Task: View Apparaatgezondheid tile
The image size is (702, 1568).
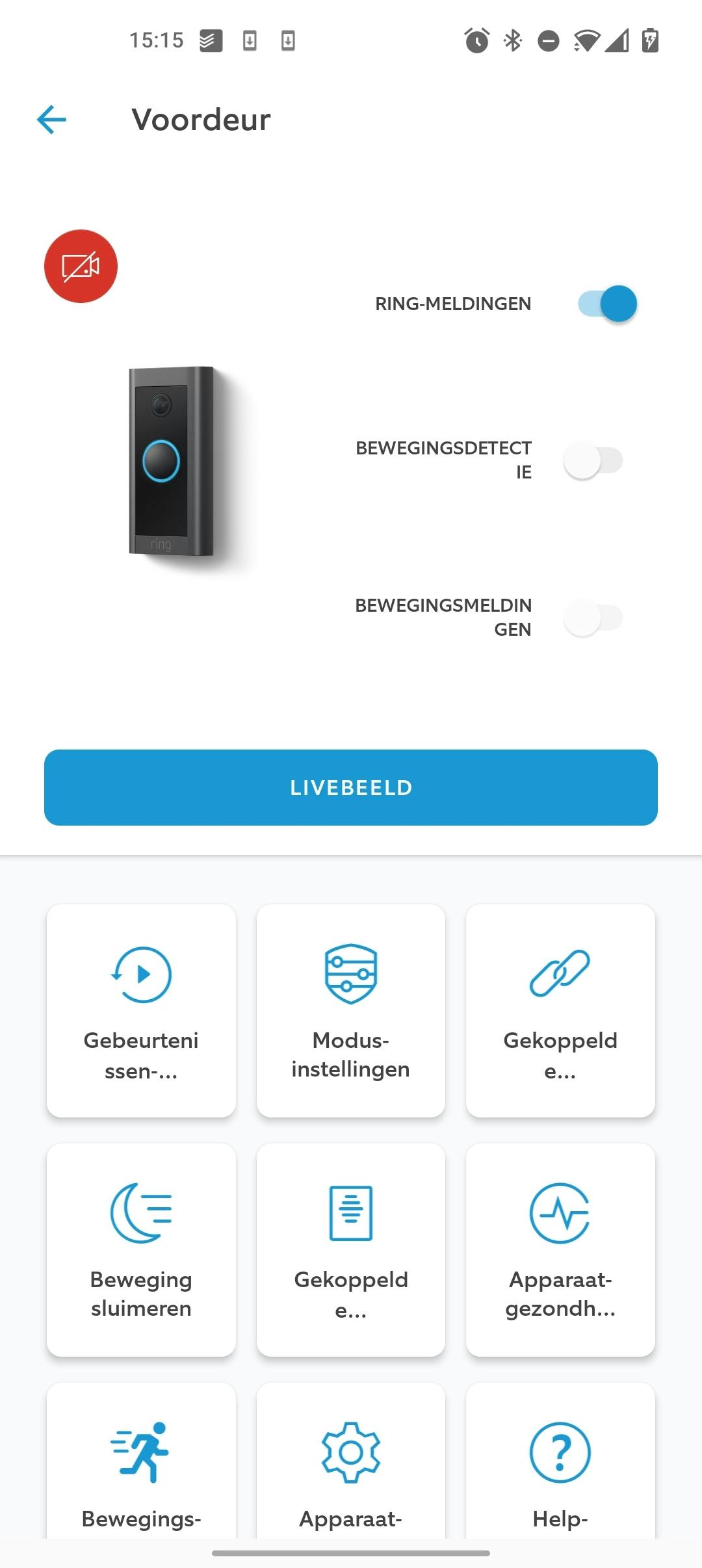Action: click(560, 1249)
